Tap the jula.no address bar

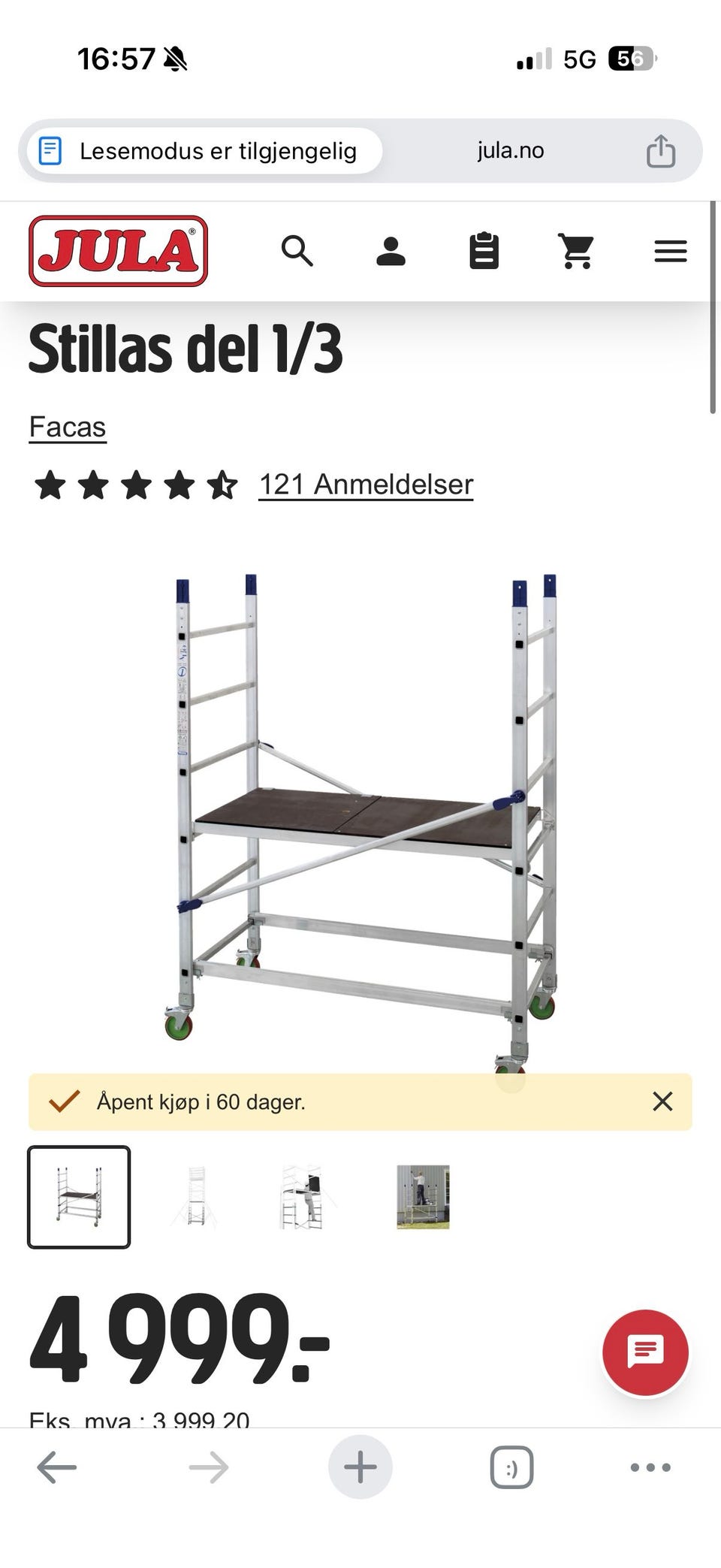[511, 150]
